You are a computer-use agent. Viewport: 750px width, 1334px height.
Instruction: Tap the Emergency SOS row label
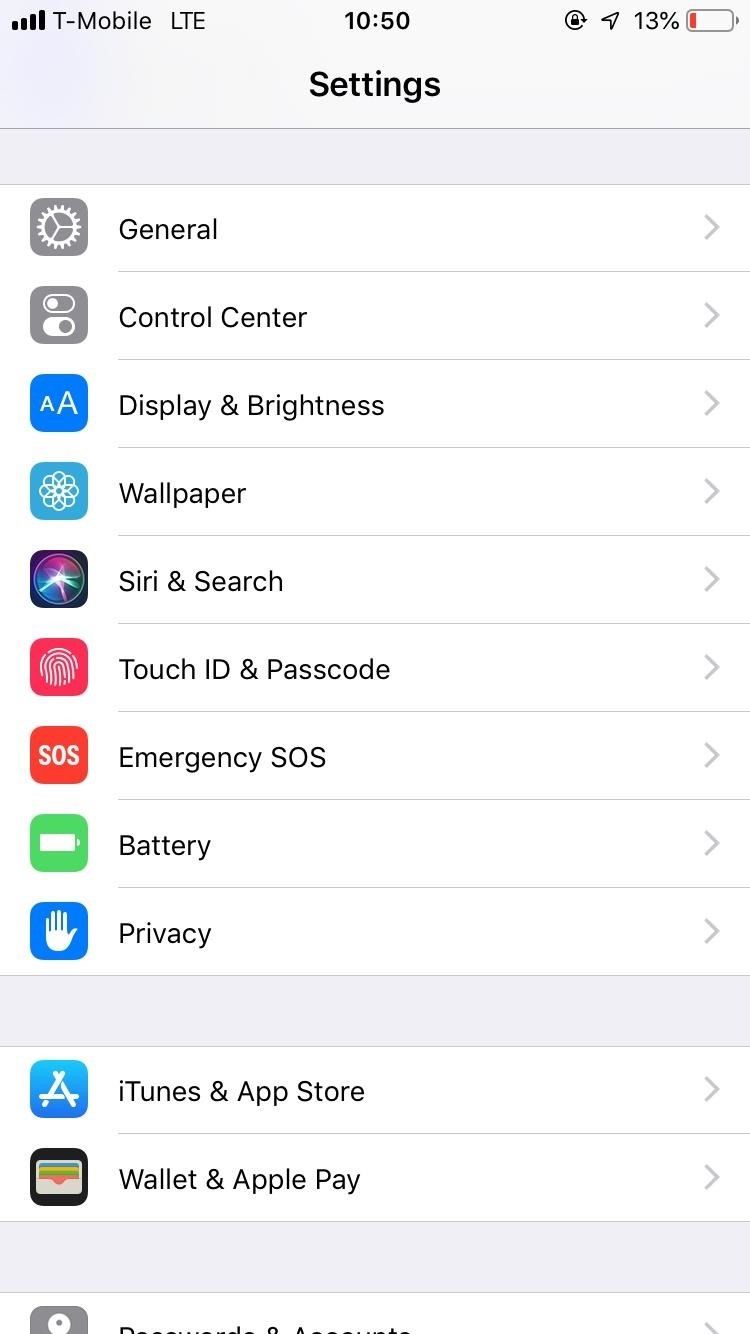[x=222, y=755]
